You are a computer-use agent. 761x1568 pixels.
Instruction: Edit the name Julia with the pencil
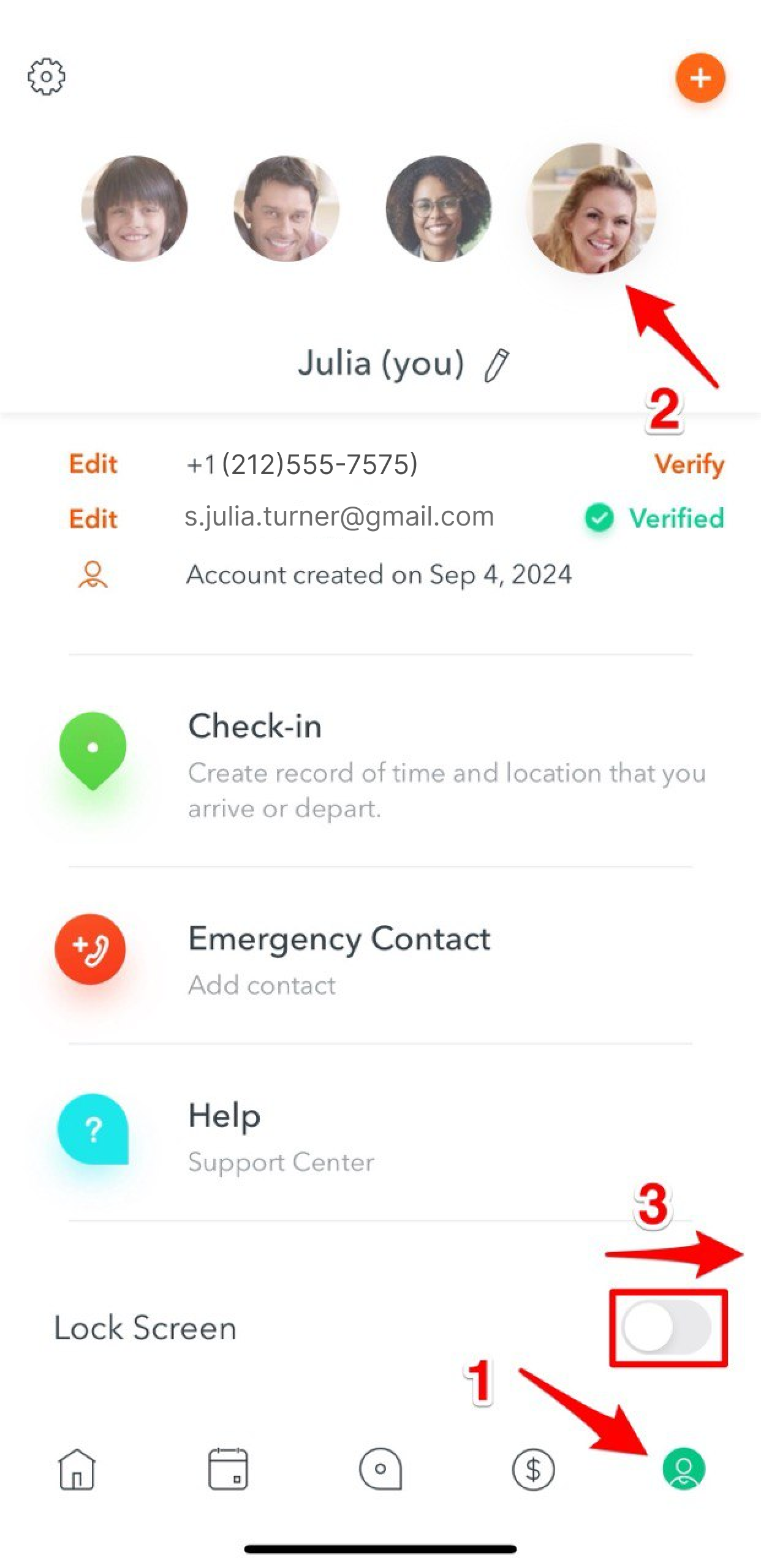pyautogui.click(x=497, y=366)
